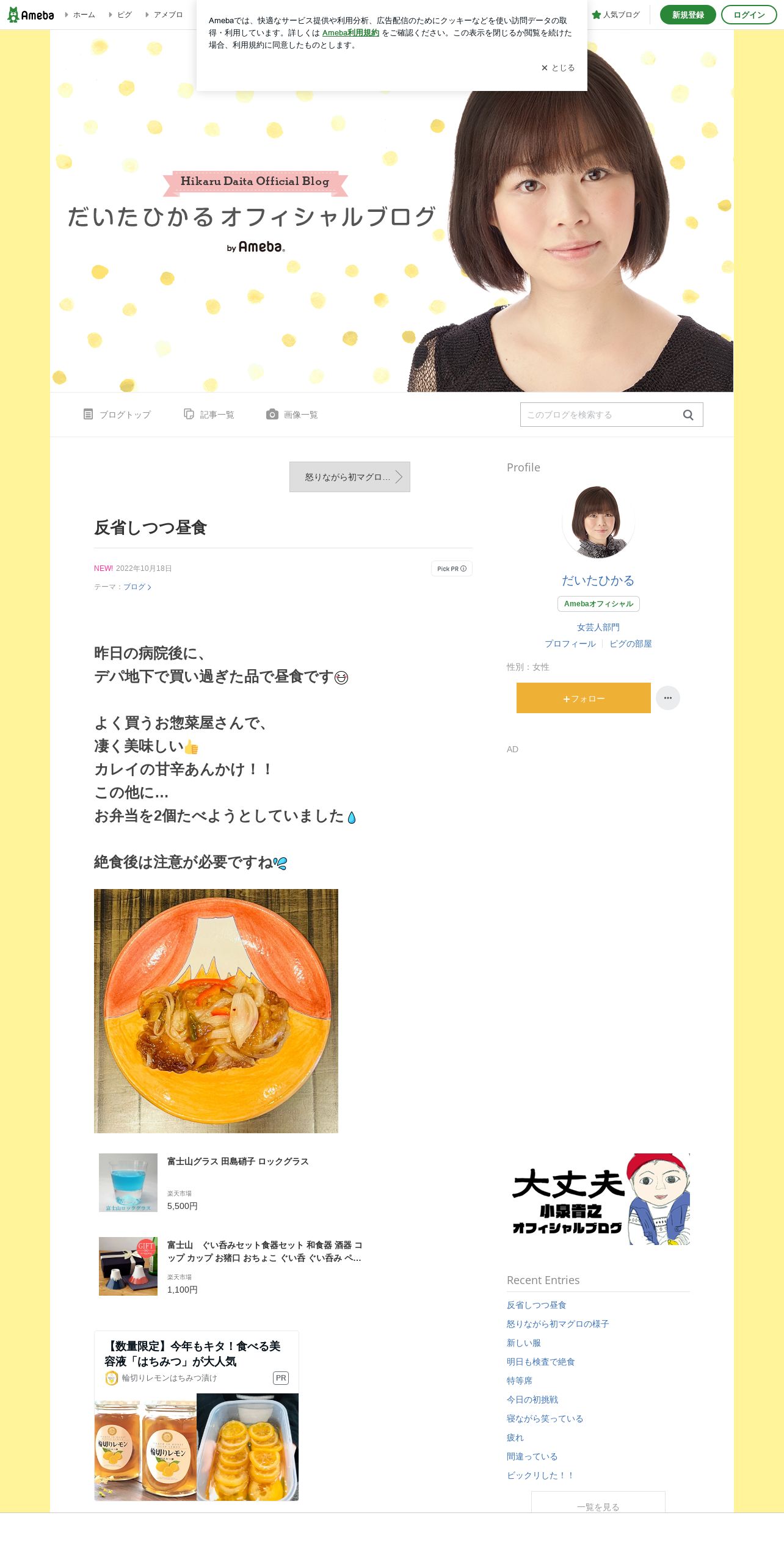Screen dimensions: 784x1568
Task: Tap the ログイン button
Action: pyautogui.click(x=749, y=15)
